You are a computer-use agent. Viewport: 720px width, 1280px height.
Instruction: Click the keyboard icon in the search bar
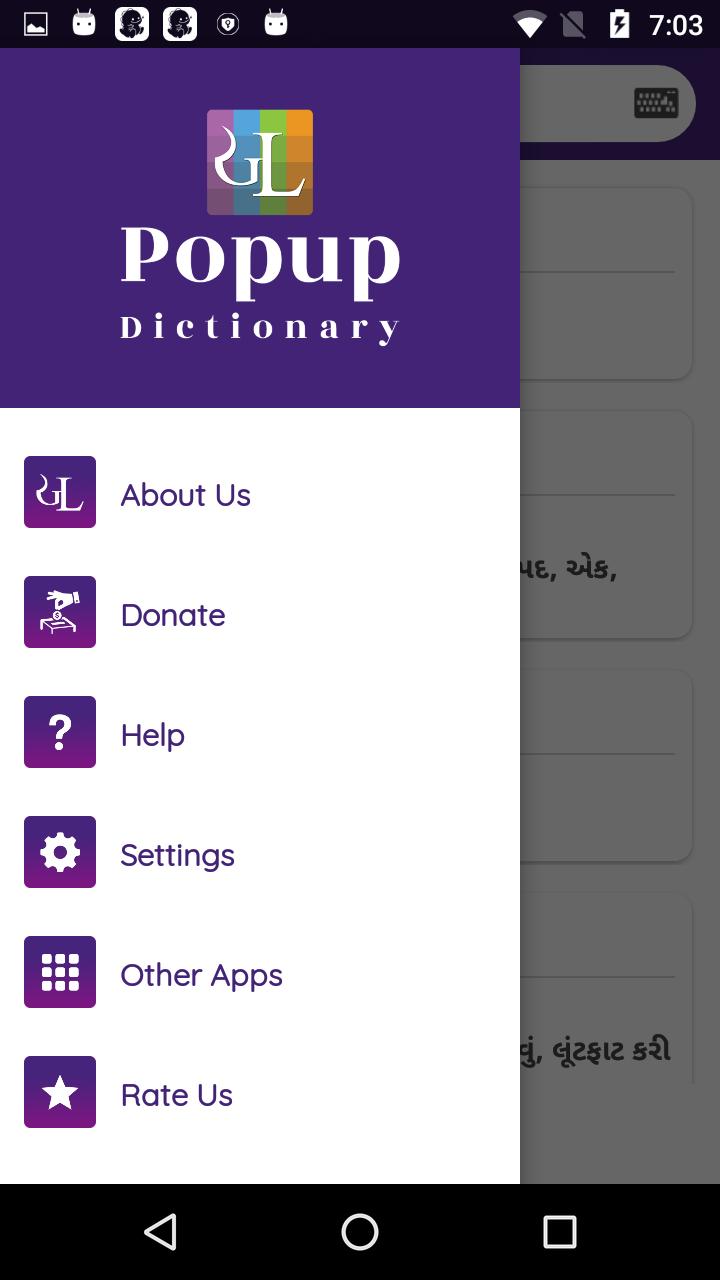655,103
